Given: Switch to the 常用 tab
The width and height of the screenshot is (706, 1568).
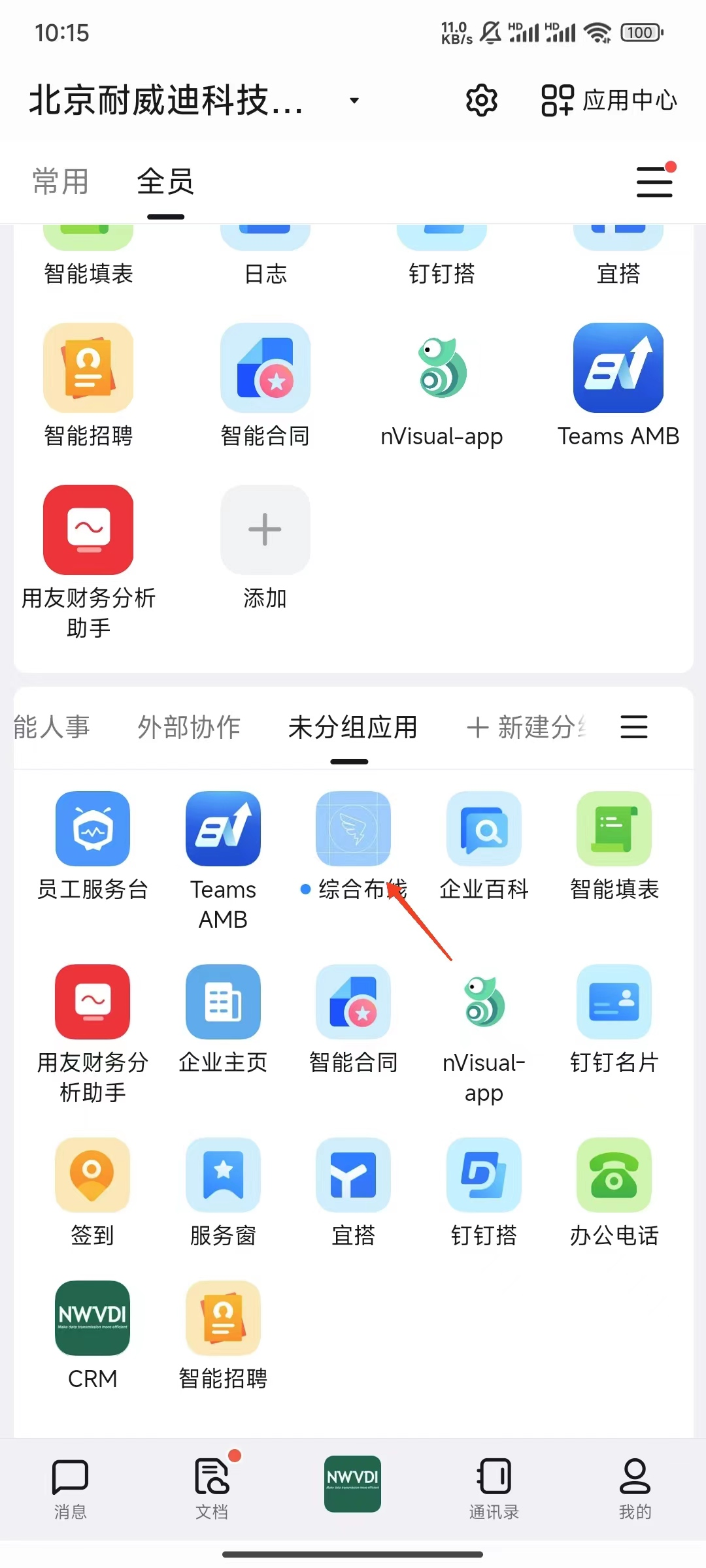Looking at the screenshot, I should coord(61,181).
